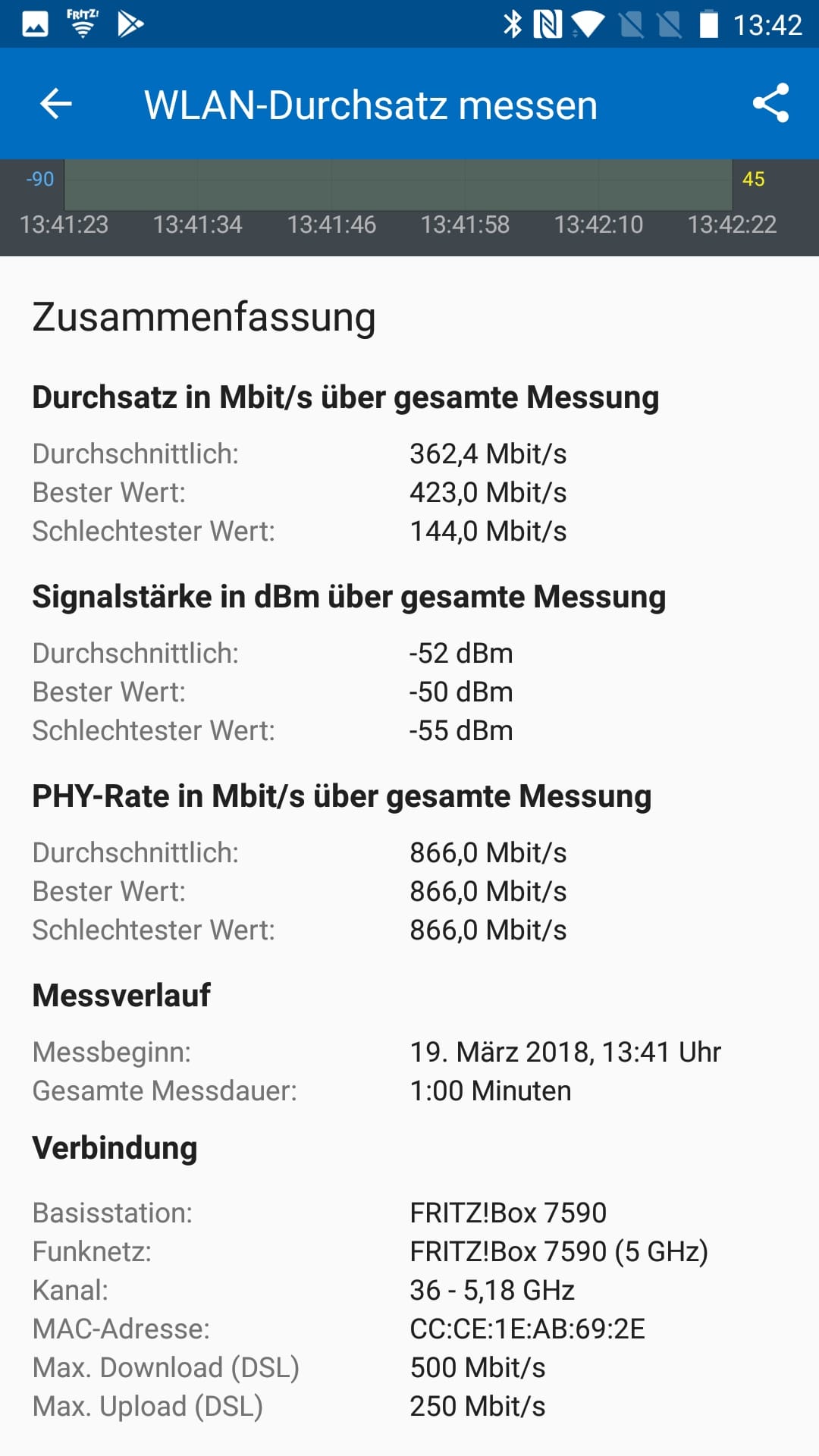
Task: Go back using the arrow icon
Action: (55, 104)
